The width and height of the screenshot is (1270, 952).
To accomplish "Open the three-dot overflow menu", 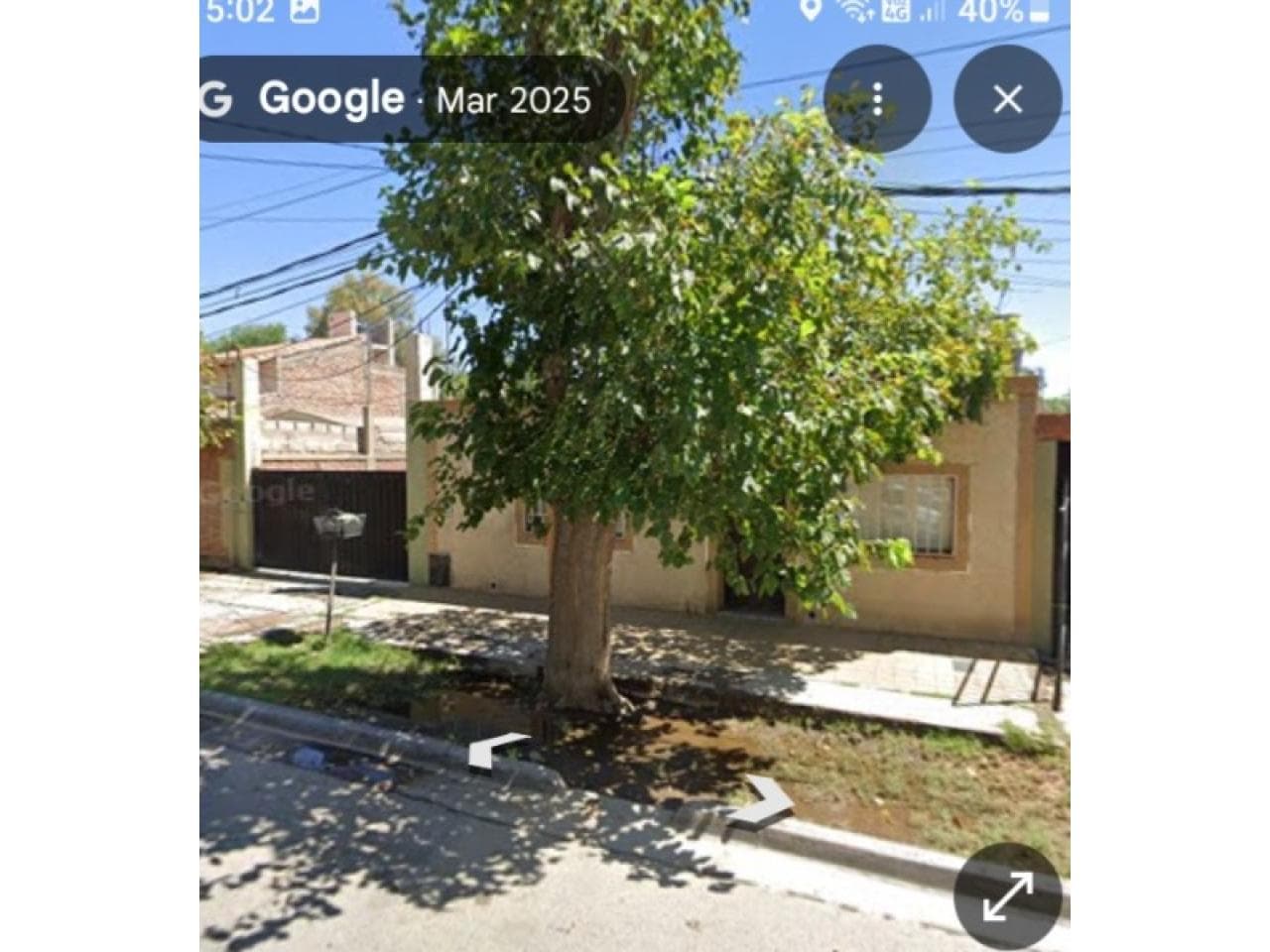I will [x=877, y=99].
